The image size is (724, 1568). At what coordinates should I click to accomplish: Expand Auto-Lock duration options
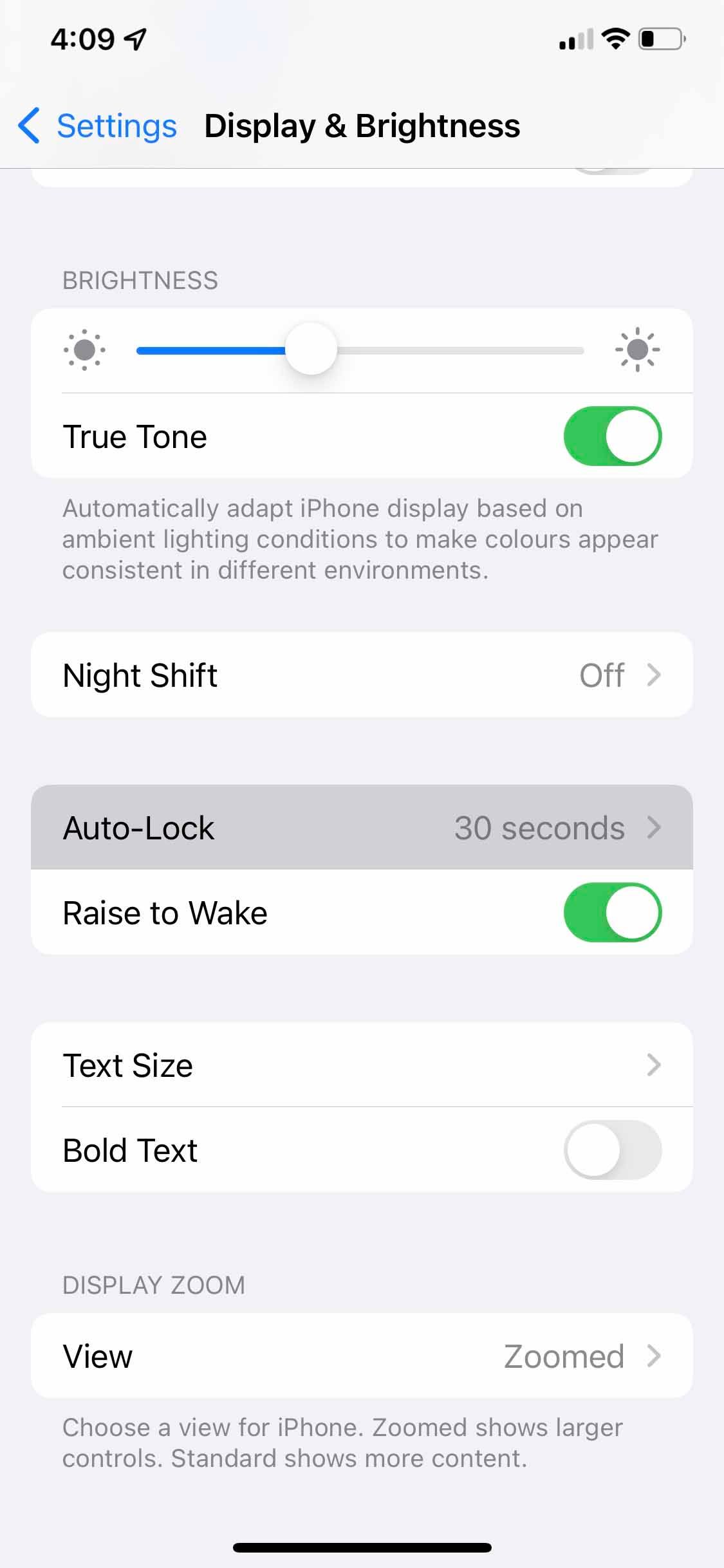pos(362,828)
